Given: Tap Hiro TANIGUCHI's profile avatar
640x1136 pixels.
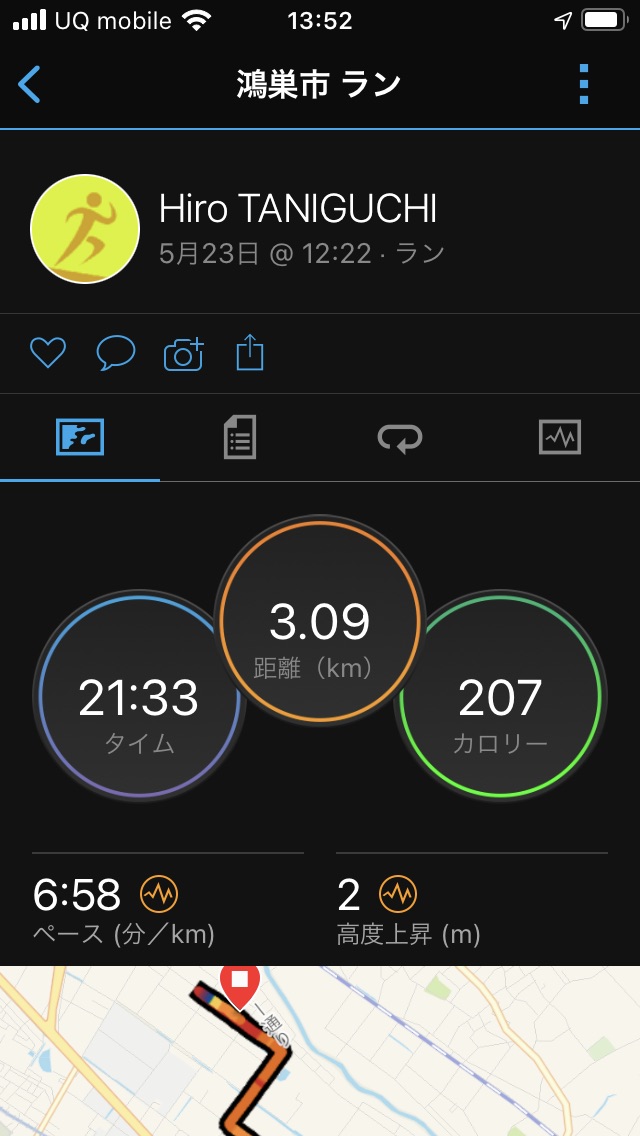Looking at the screenshot, I should coord(85,229).
